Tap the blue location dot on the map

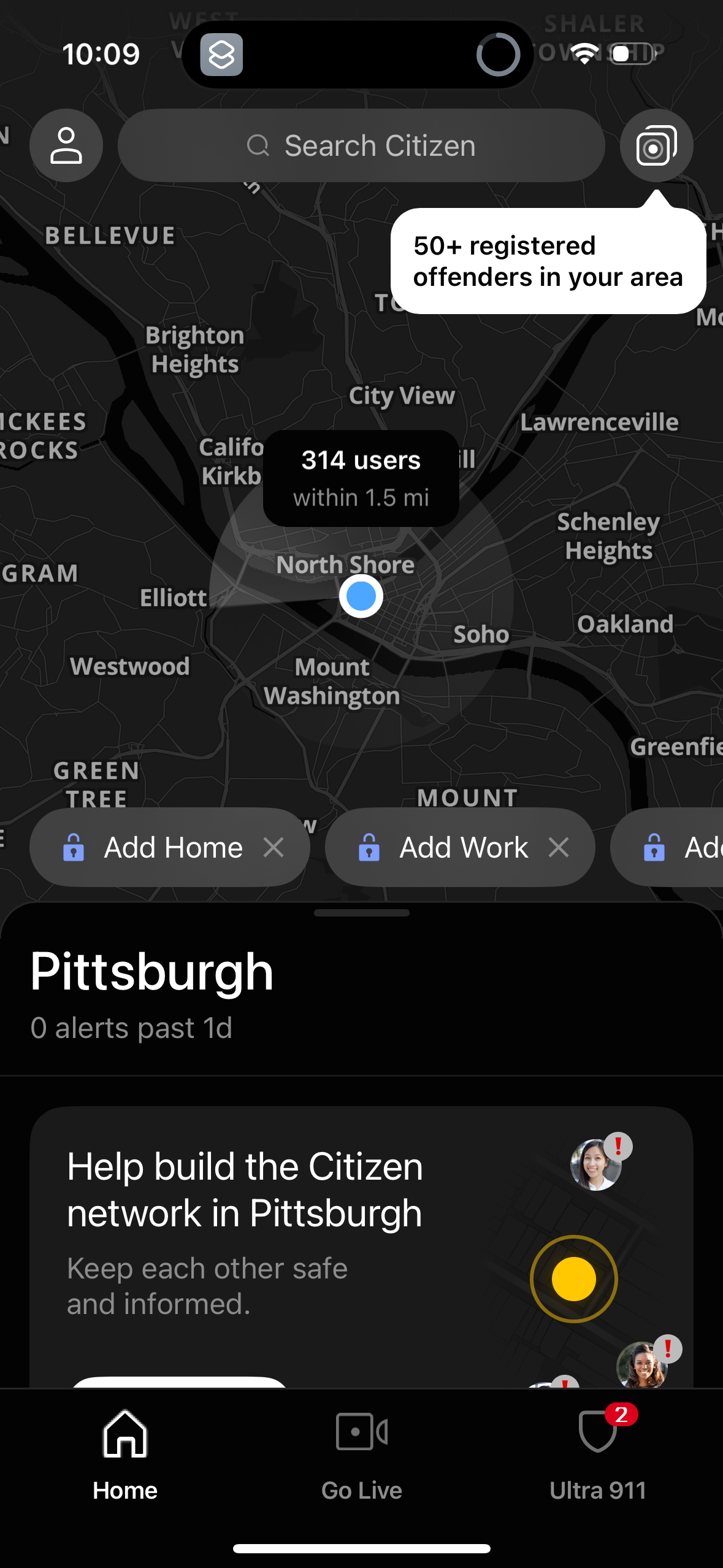pos(361,595)
